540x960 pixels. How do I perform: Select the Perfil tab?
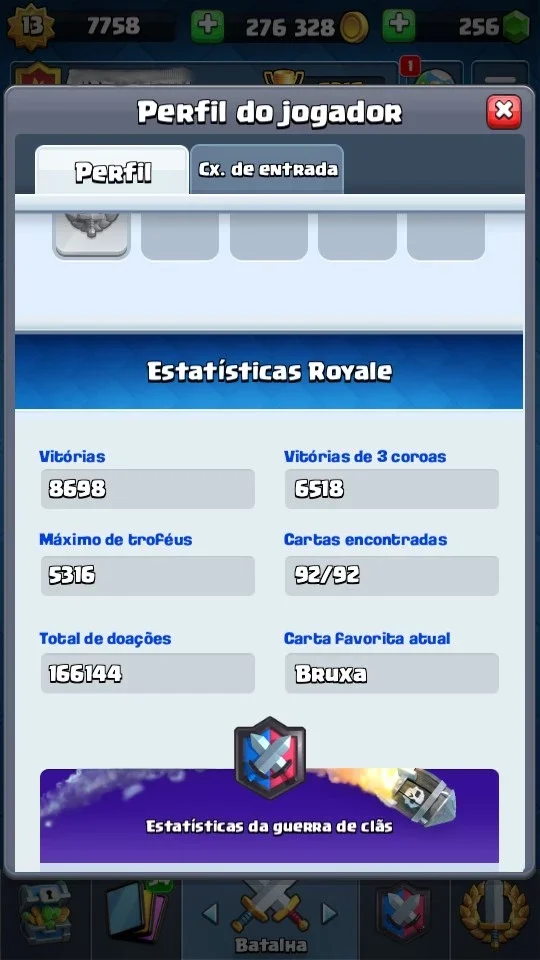(112, 171)
